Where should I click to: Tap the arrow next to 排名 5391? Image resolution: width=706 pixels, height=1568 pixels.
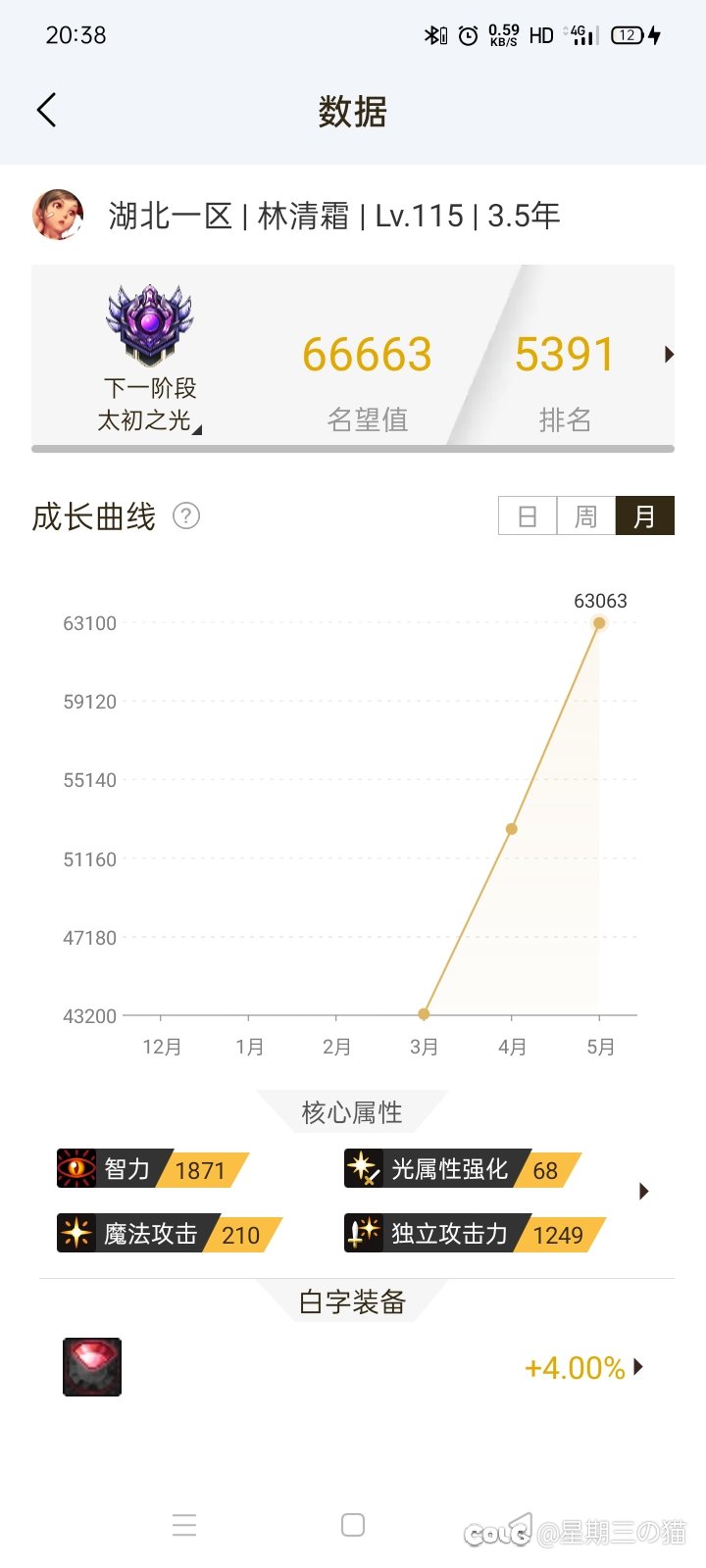pyautogui.click(x=669, y=355)
